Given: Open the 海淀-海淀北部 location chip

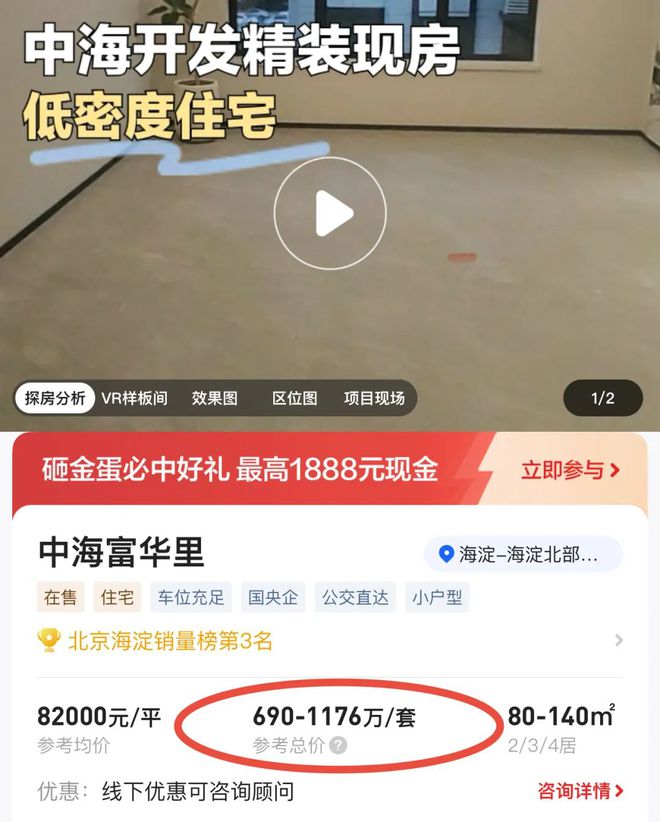Looking at the screenshot, I should (523, 555).
